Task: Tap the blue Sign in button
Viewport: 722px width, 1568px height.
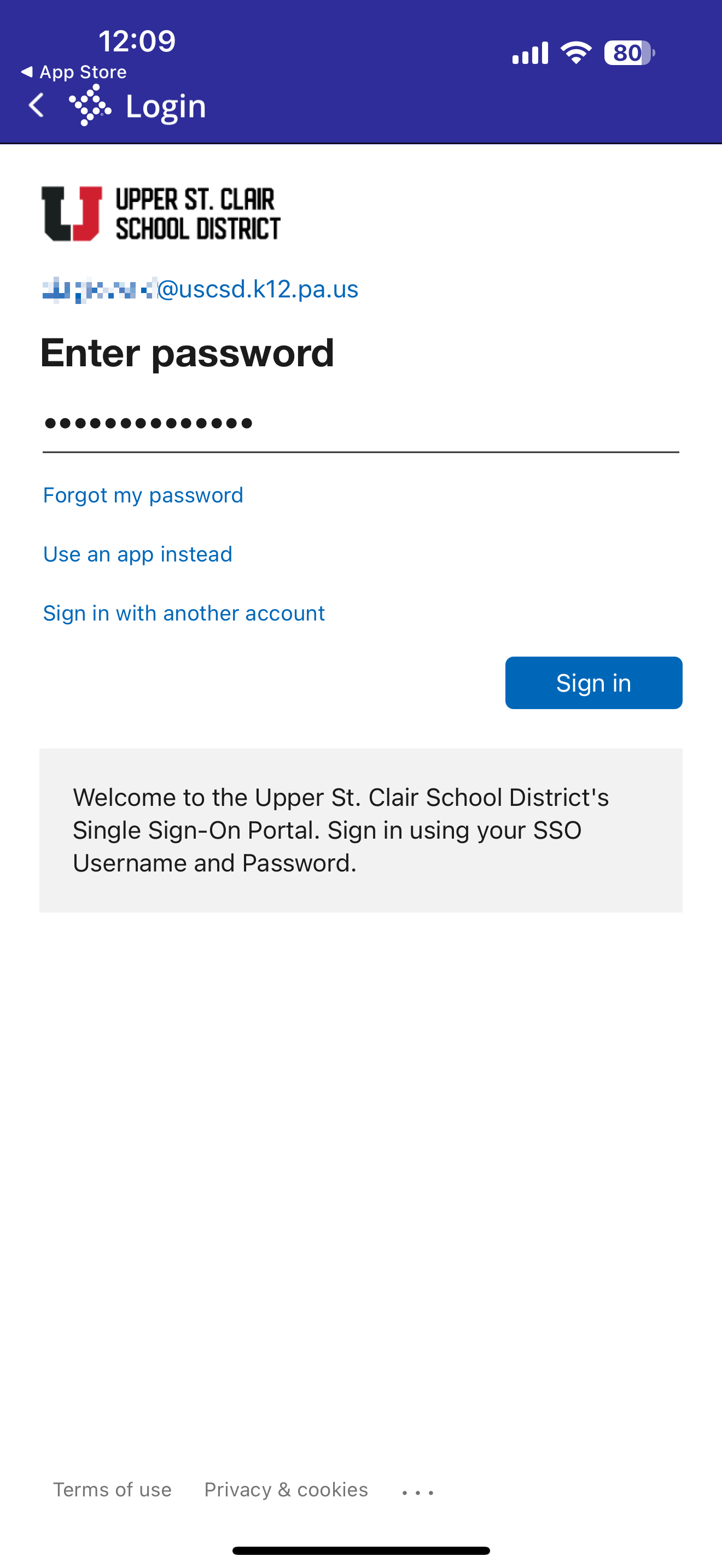Action: pos(593,683)
